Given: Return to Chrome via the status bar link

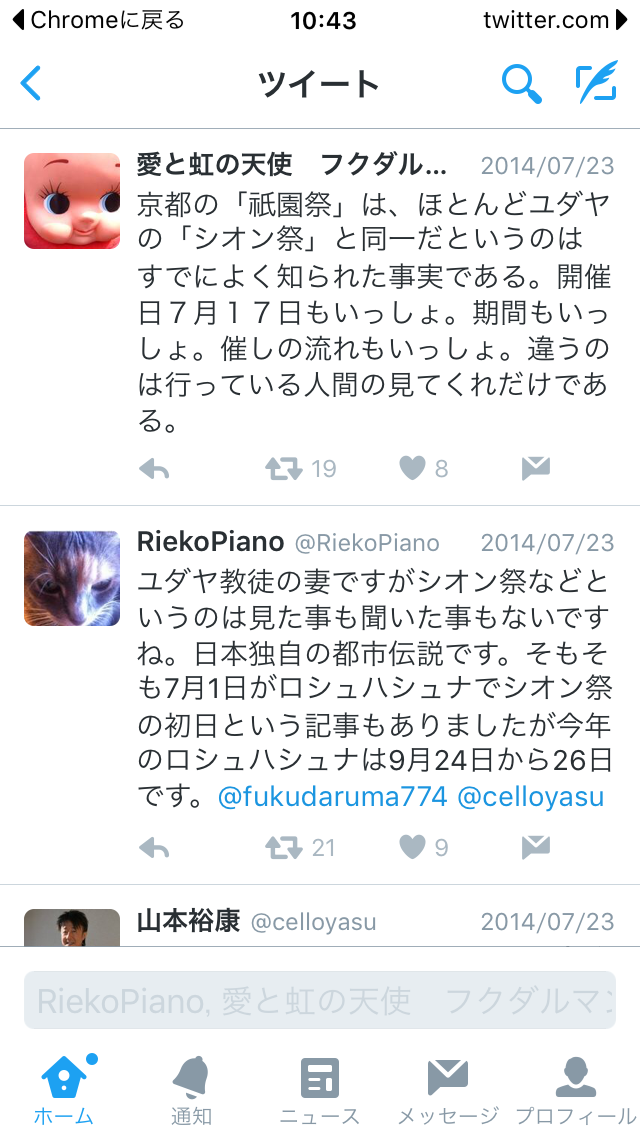Looking at the screenshot, I should point(99,20).
